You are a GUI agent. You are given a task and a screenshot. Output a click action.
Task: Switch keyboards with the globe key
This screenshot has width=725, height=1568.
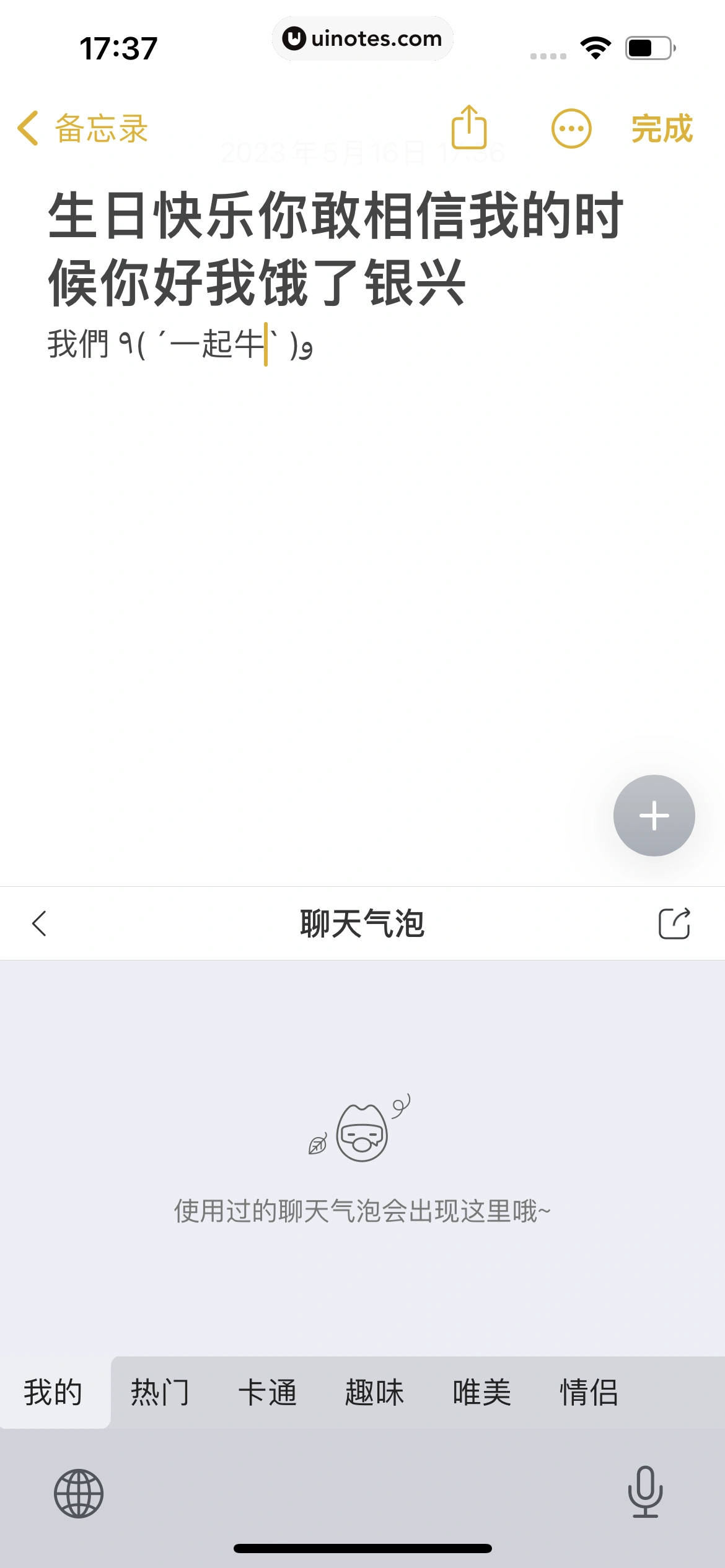click(x=79, y=1493)
